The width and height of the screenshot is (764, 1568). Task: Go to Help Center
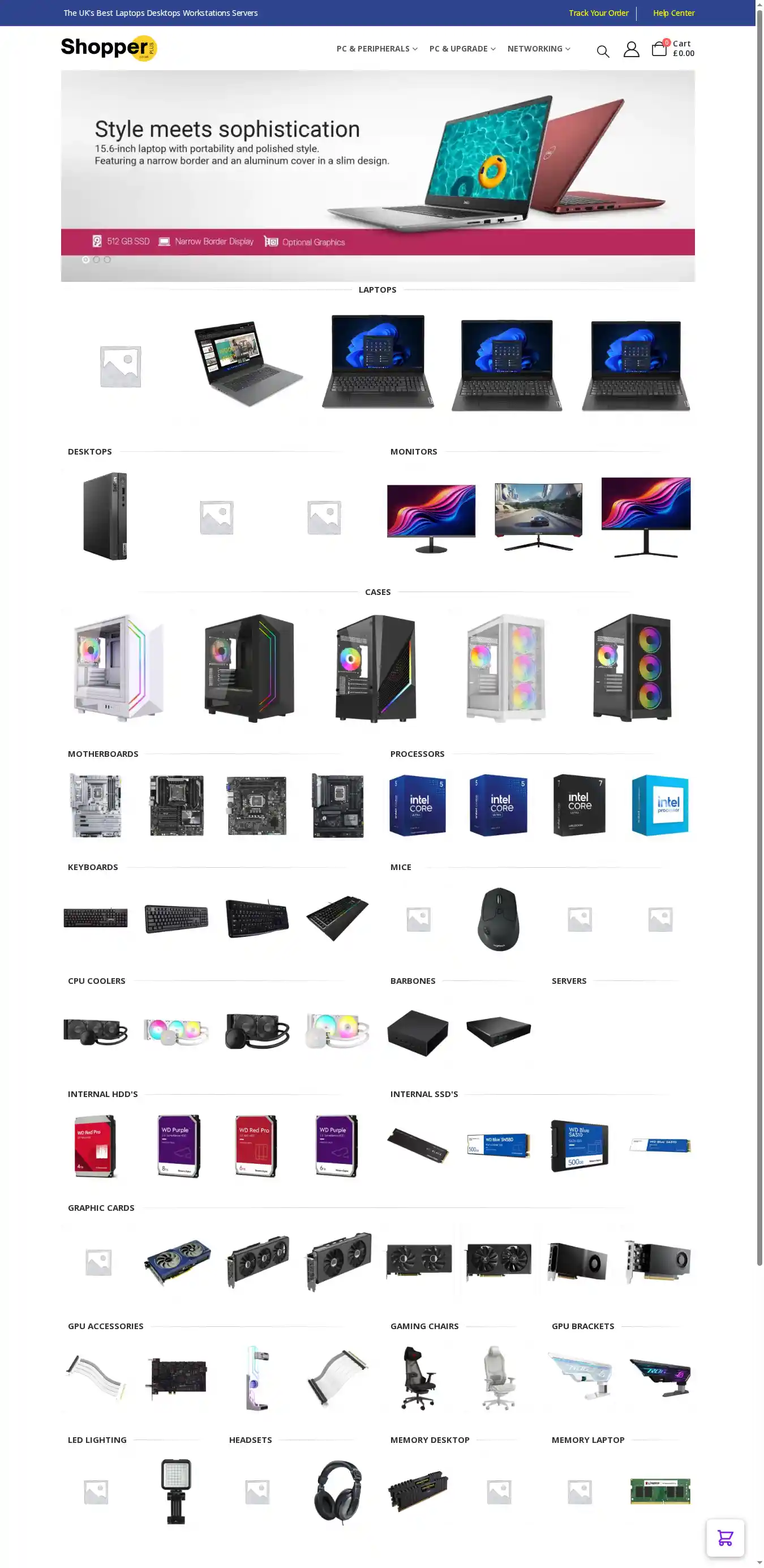[x=673, y=13]
